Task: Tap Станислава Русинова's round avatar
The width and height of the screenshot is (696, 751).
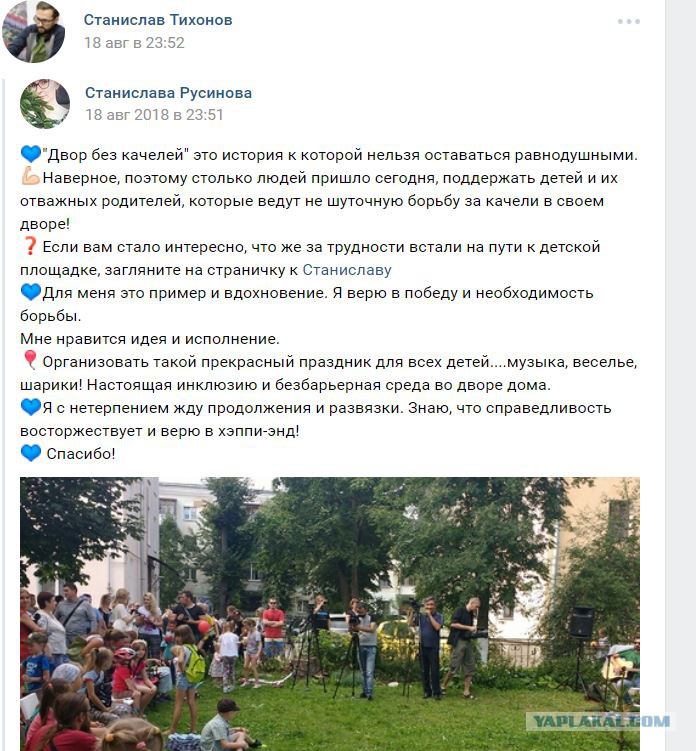Action: 45,104
